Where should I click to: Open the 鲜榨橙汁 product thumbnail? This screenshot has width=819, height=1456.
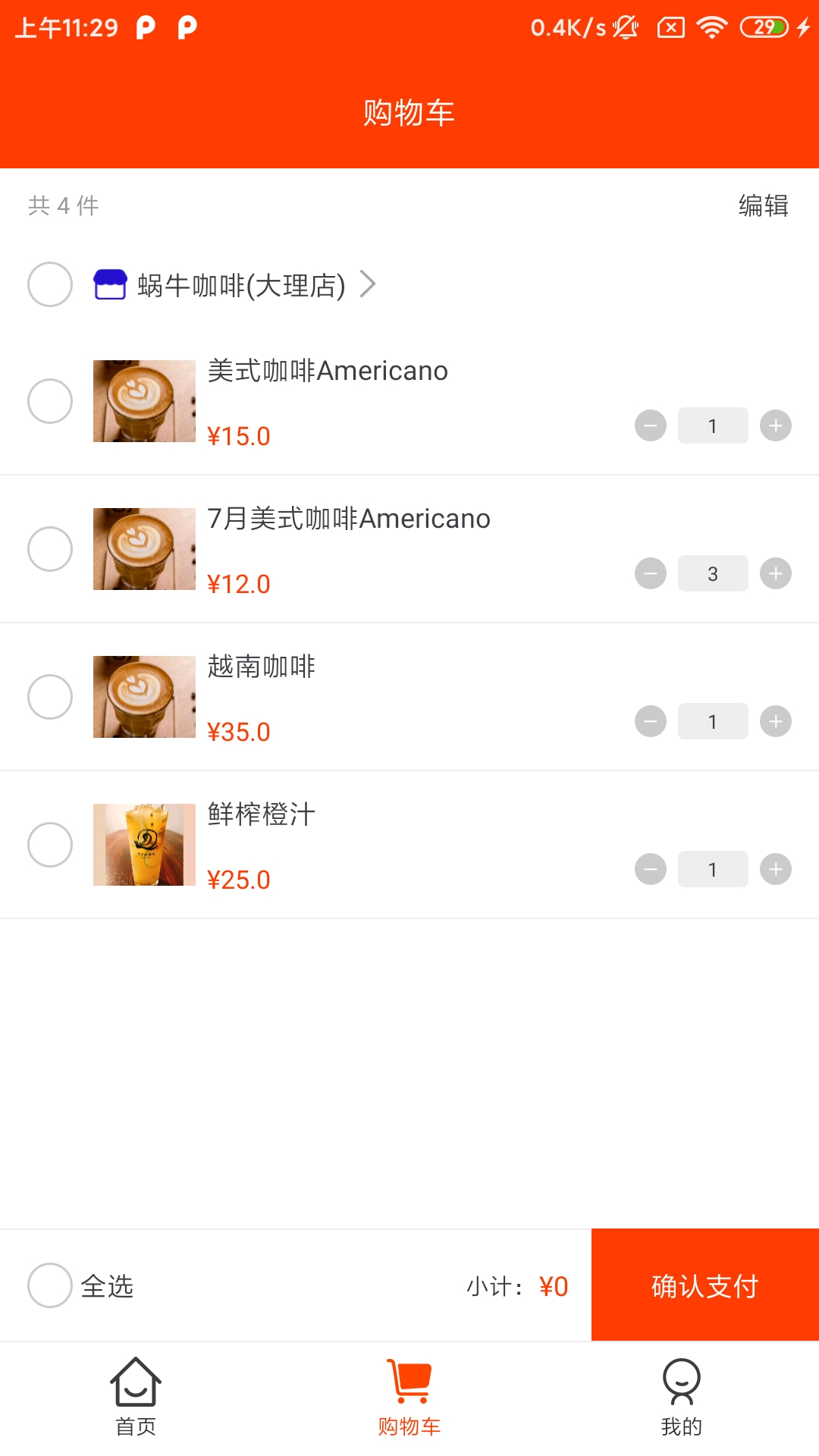[144, 844]
